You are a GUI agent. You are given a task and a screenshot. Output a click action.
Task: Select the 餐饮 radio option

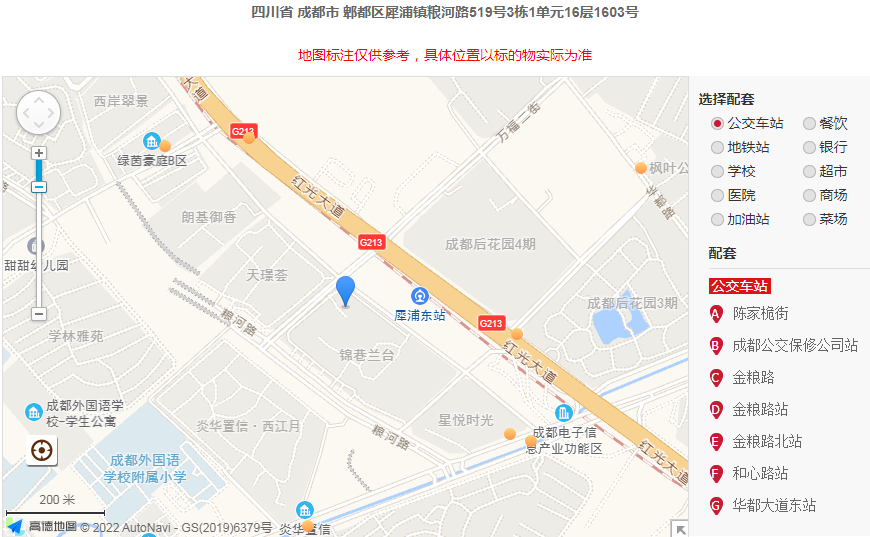click(810, 123)
